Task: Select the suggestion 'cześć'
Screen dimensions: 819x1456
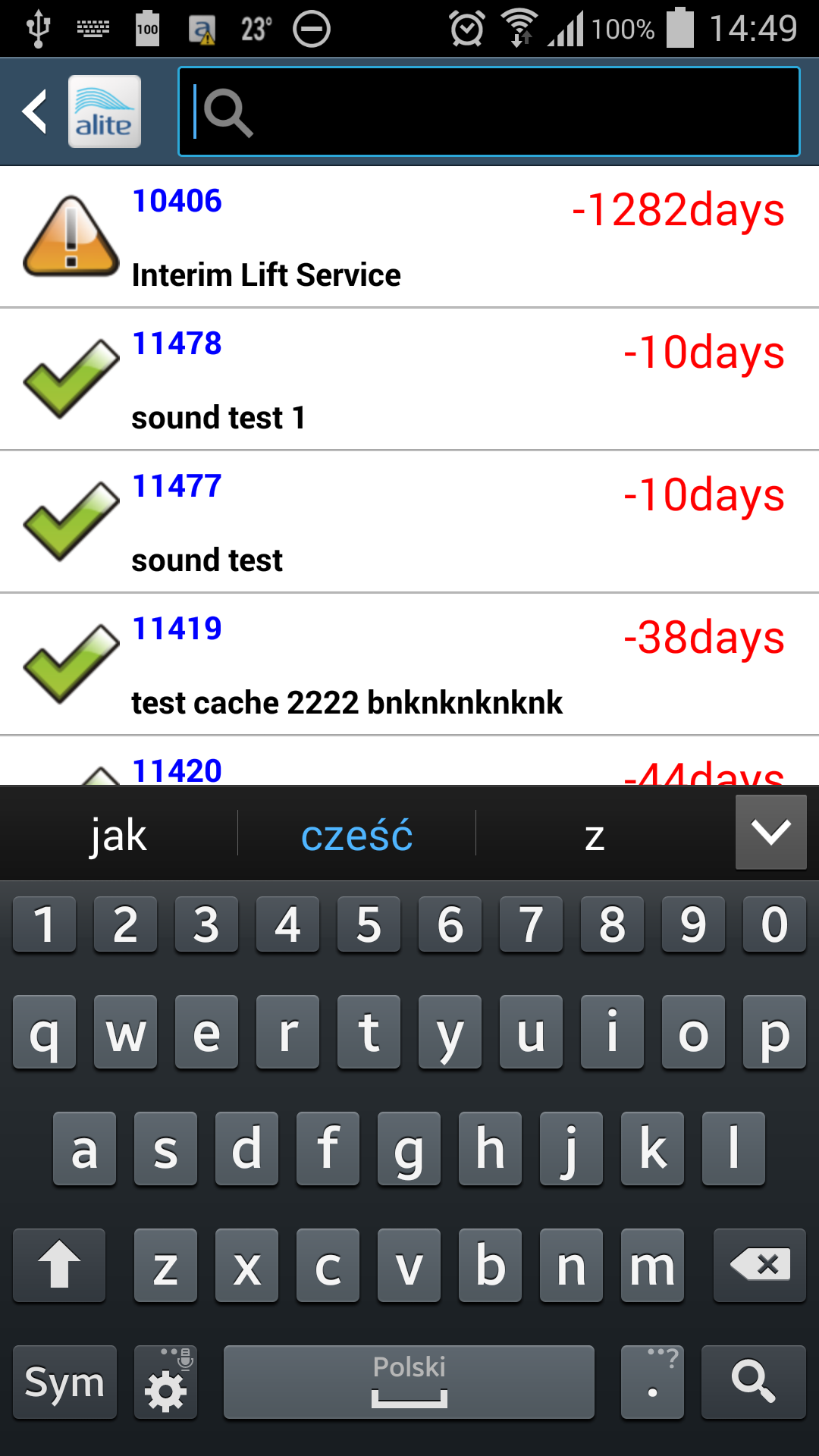Action: (356, 835)
